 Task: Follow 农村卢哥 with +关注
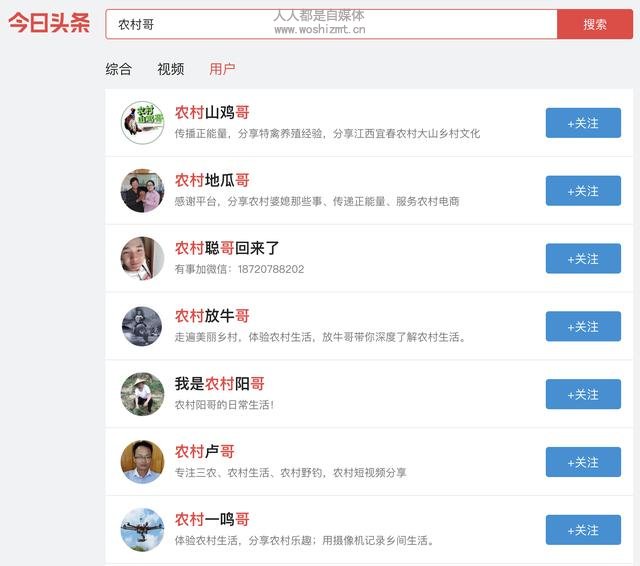click(583, 462)
